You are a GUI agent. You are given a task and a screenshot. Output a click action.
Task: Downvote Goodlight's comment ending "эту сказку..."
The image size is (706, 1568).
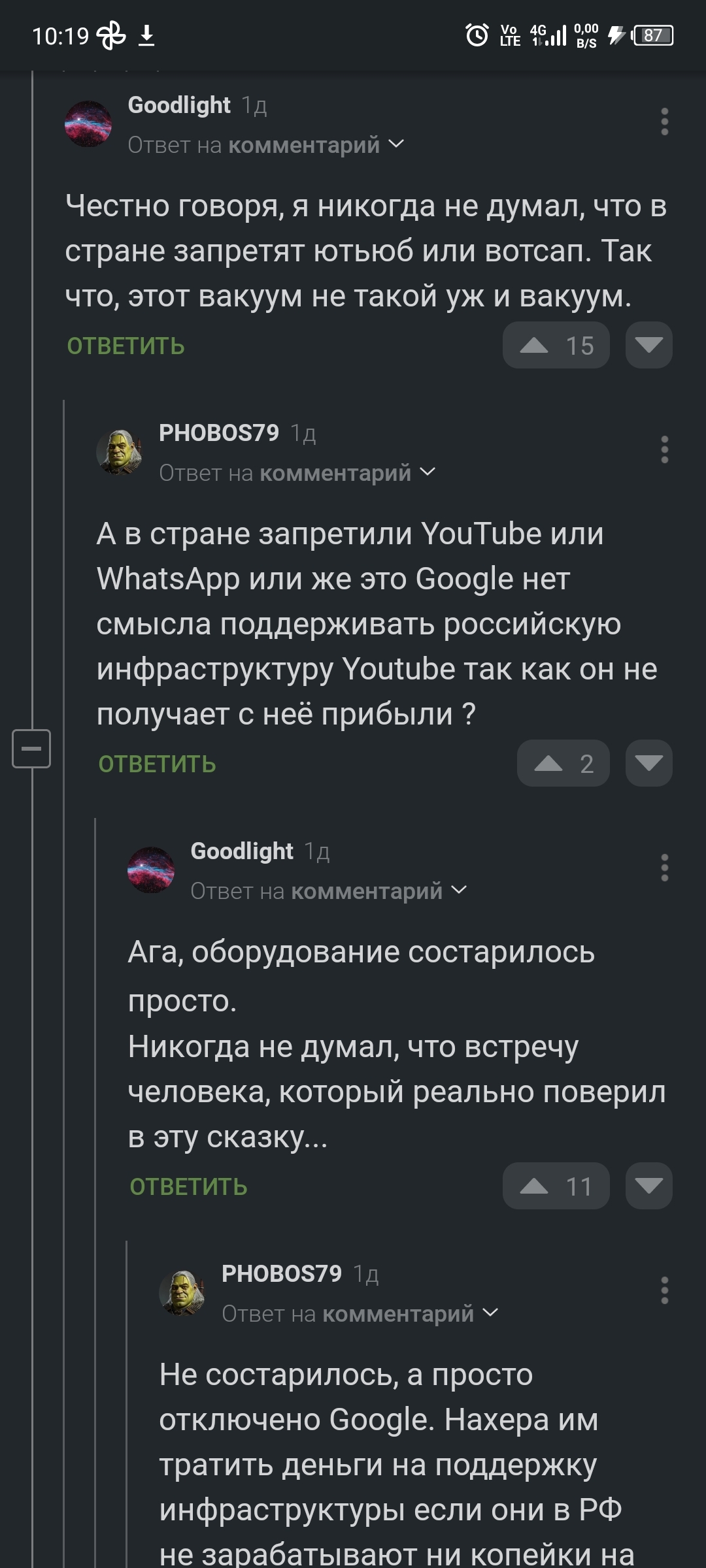tap(648, 1186)
